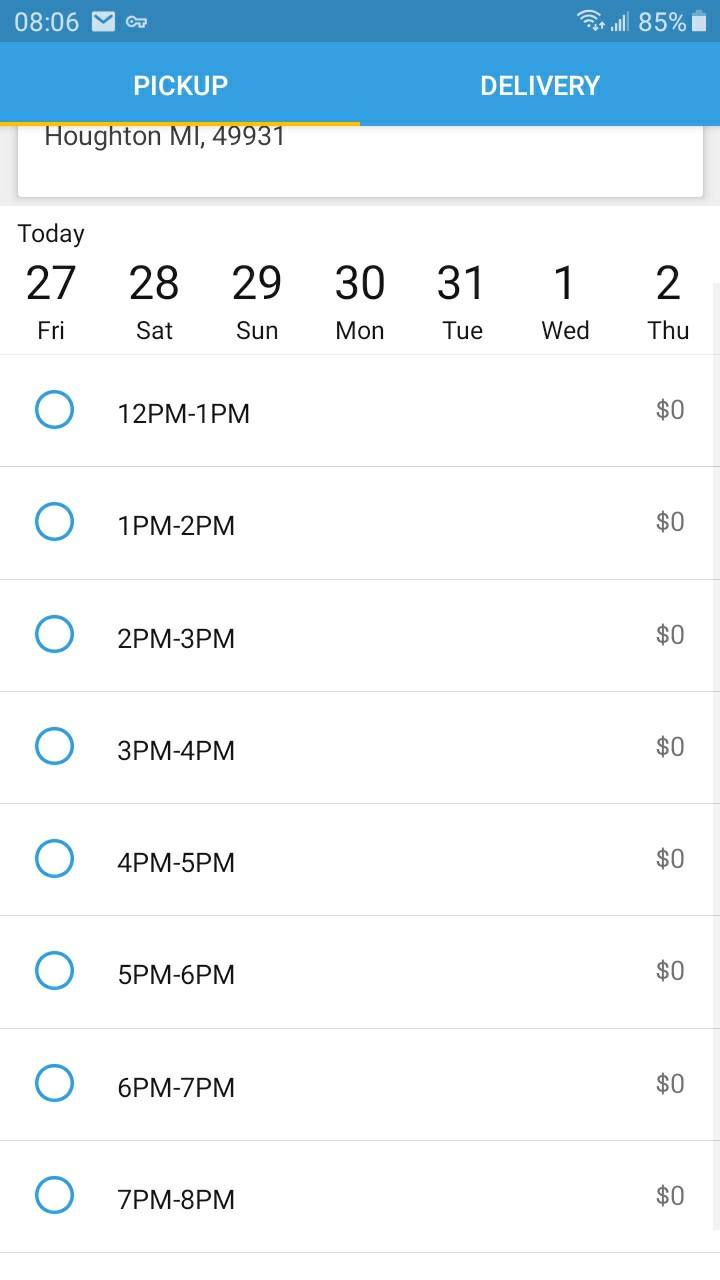The height and width of the screenshot is (1280, 720).
Task: Choose Saturday the 28th
Action: pyautogui.click(x=154, y=301)
